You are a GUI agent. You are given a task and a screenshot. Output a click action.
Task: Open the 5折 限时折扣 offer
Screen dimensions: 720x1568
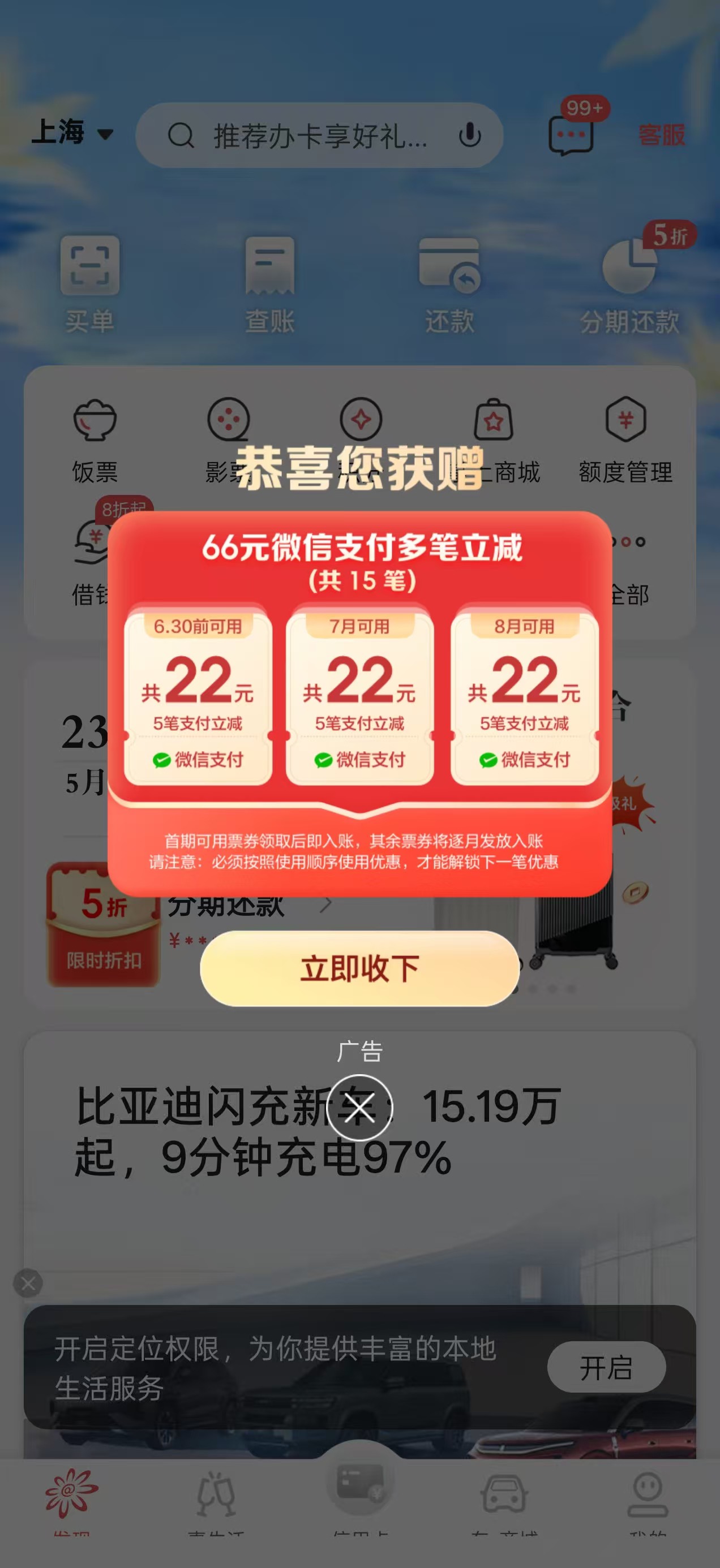pos(103,924)
